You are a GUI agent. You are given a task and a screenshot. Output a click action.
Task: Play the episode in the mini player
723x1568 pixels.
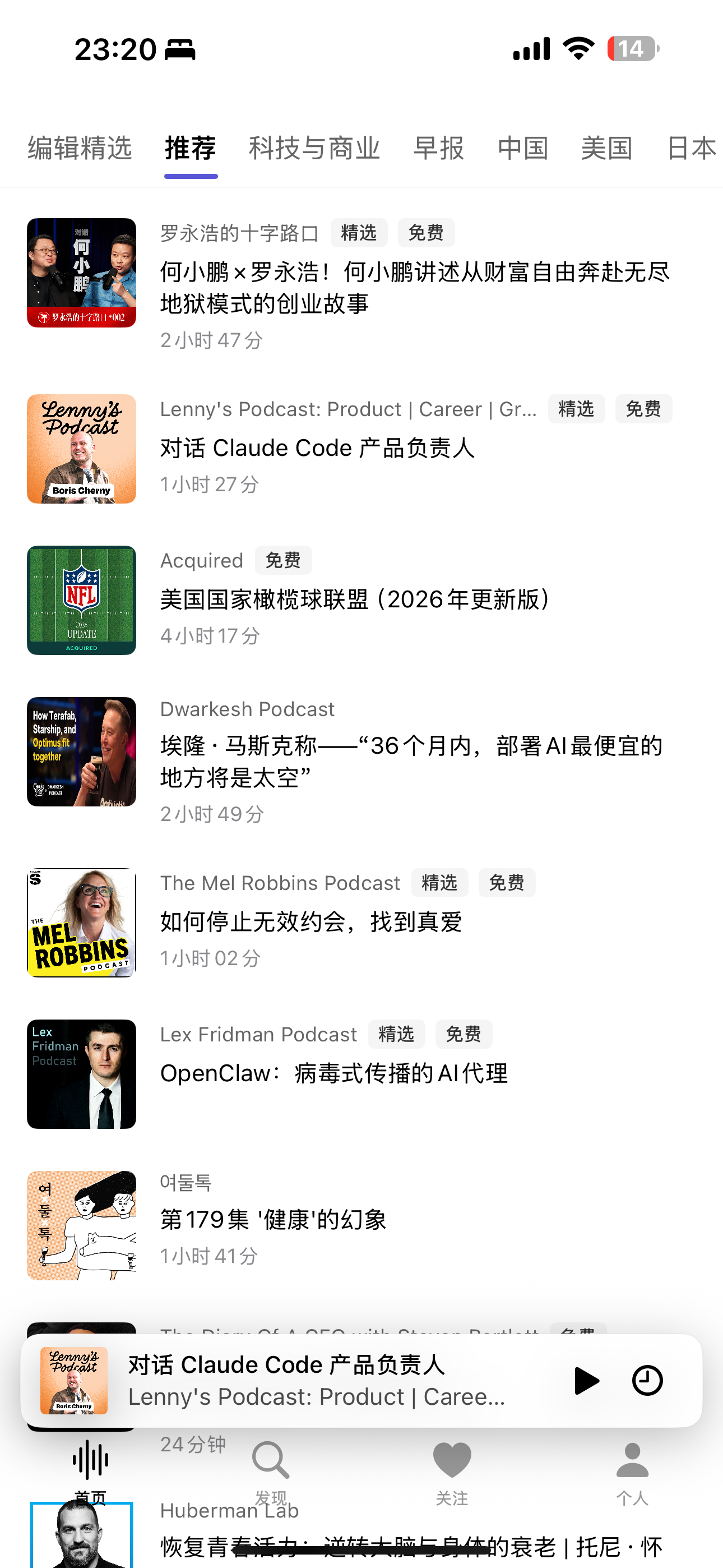(x=586, y=1380)
